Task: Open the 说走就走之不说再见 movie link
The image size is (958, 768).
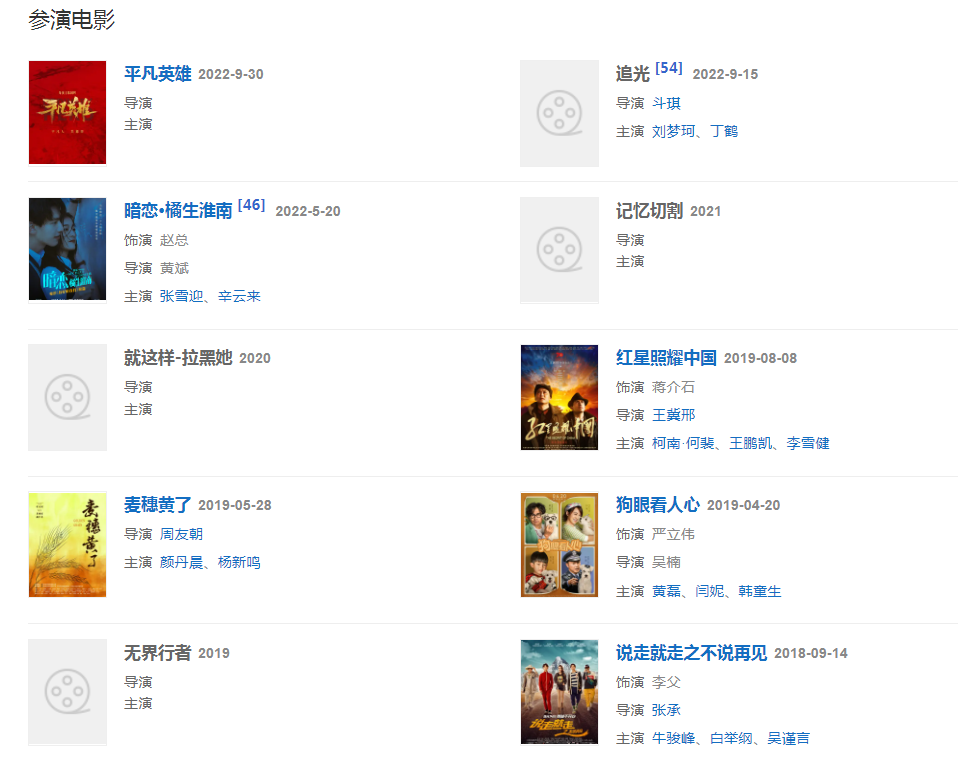Action: point(691,653)
